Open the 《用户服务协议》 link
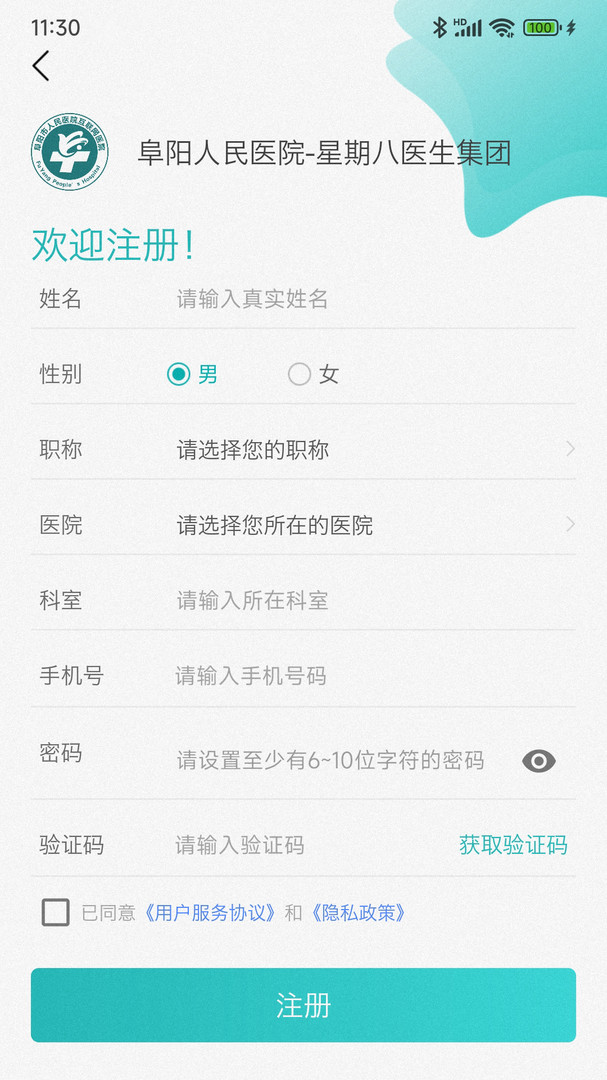 click(x=210, y=913)
